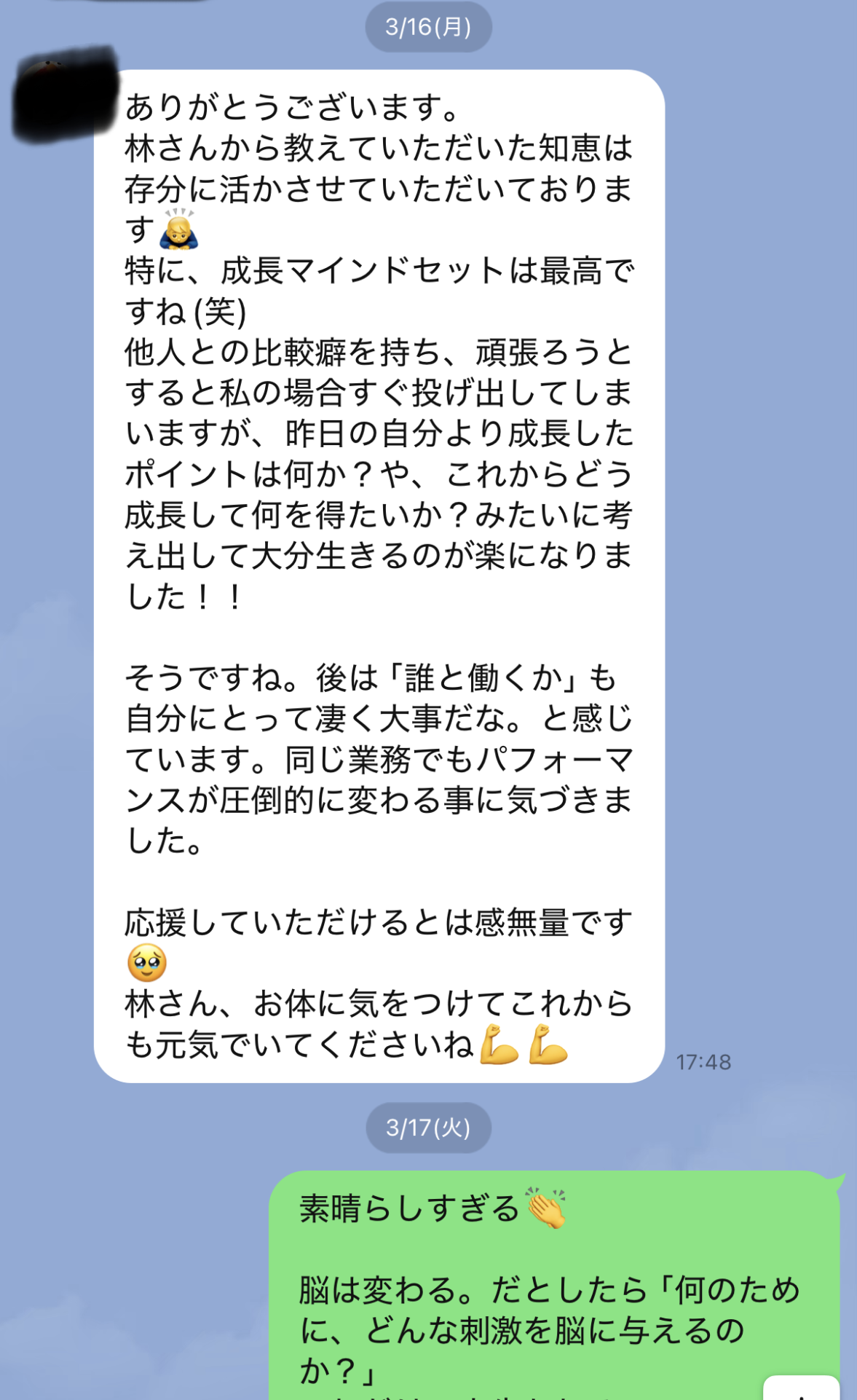
Task: Tap the phrase 応援していただけるとは感無量です
Action: [x=379, y=921]
